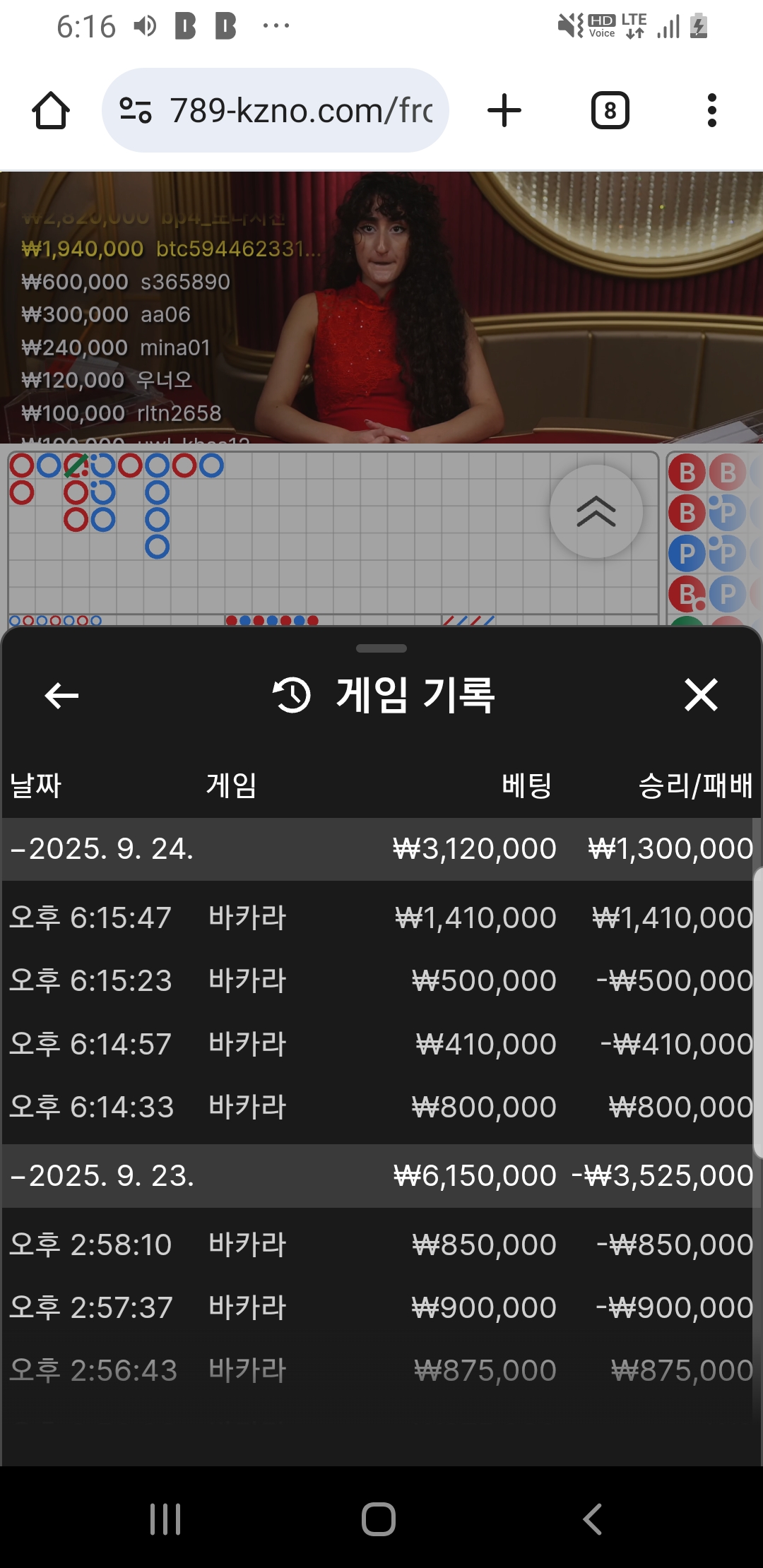
Task: View details of the 6:14:57 round
Action: [x=381, y=1044]
